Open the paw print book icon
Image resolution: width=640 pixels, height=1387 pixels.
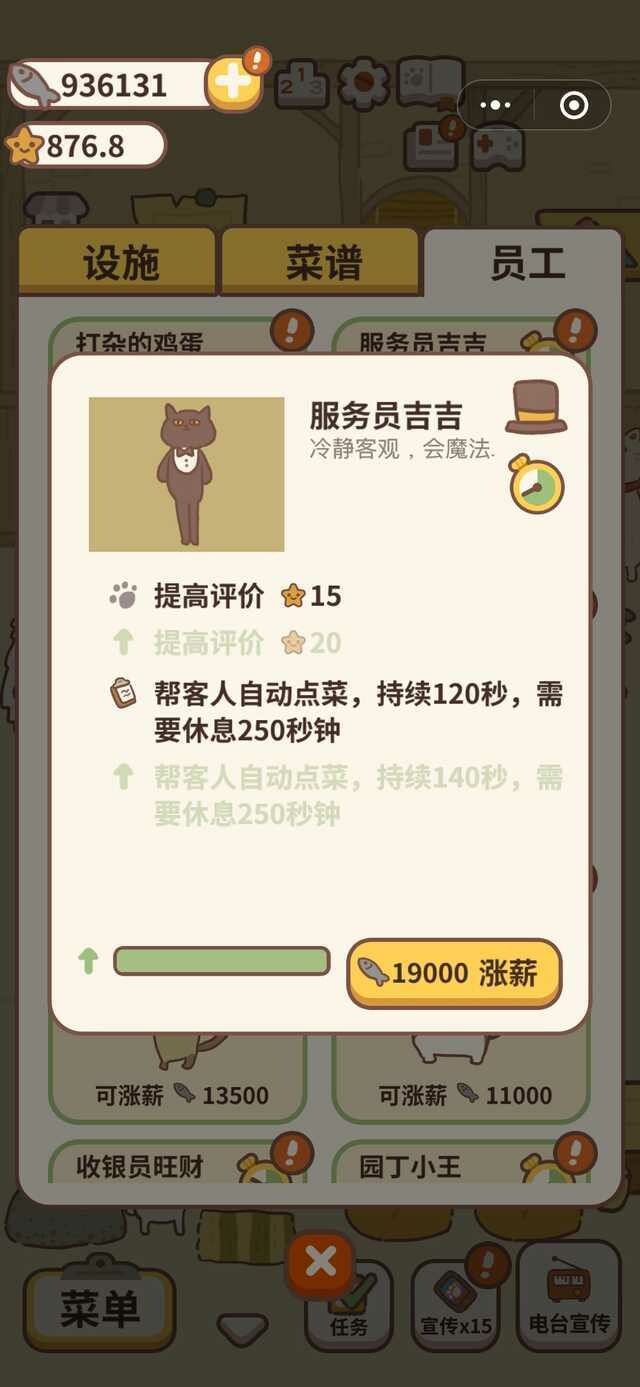(x=431, y=80)
